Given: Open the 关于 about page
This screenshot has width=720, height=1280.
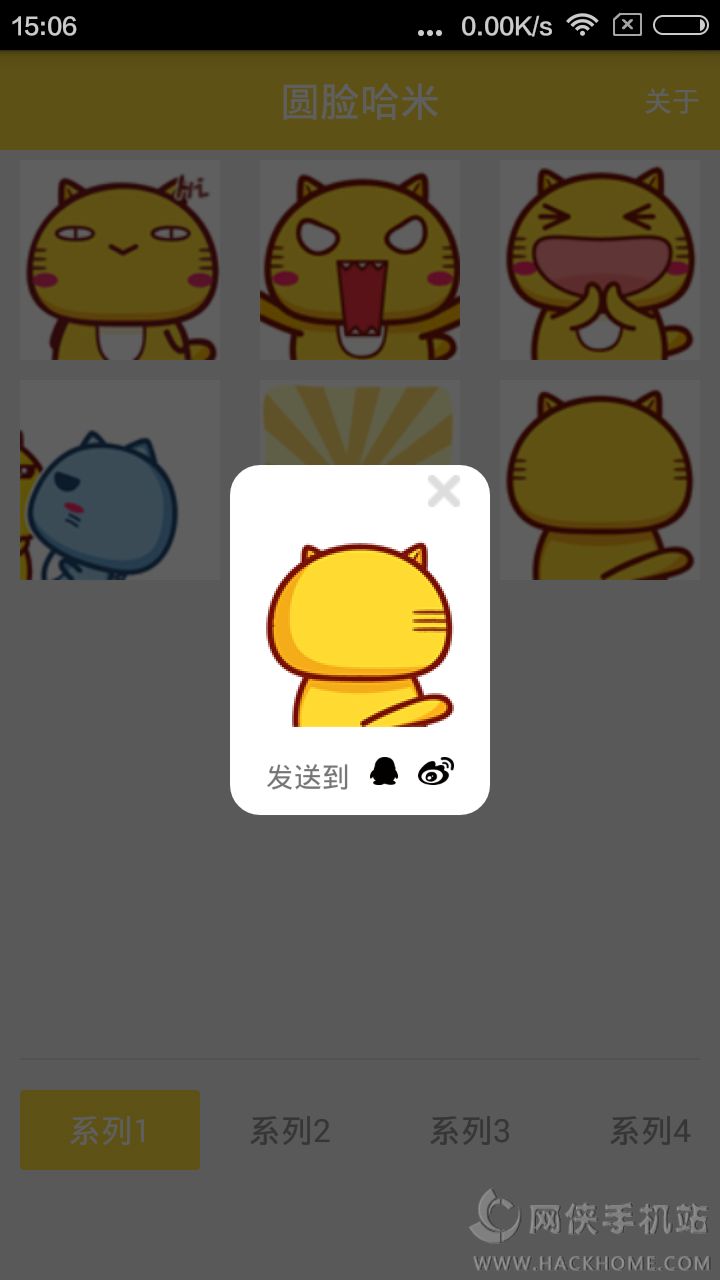Looking at the screenshot, I should click(x=671, y=102).
